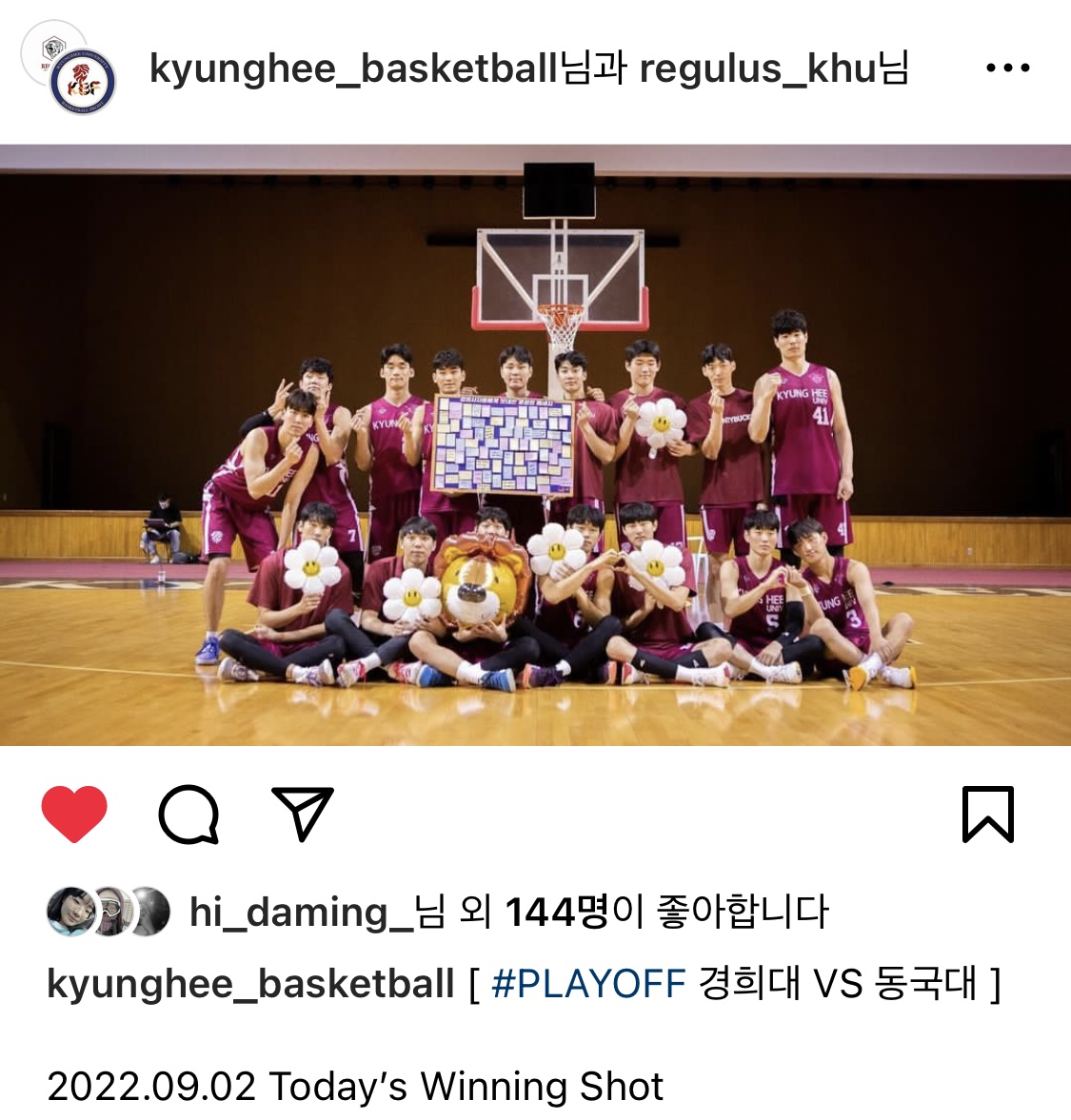Tap kyunghee_basketball username in the caption
This screenshot has width=1071, height=1120.
tap(250, 983)
